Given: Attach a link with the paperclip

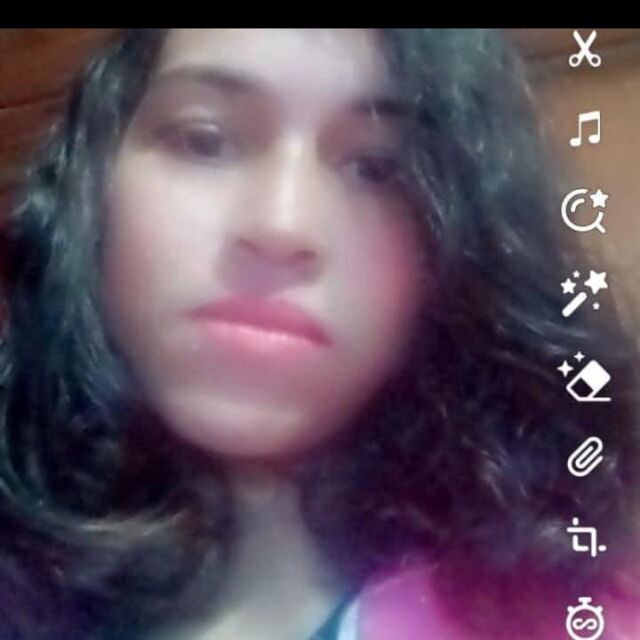Looking at the screenshot, I should pos(584,458).
